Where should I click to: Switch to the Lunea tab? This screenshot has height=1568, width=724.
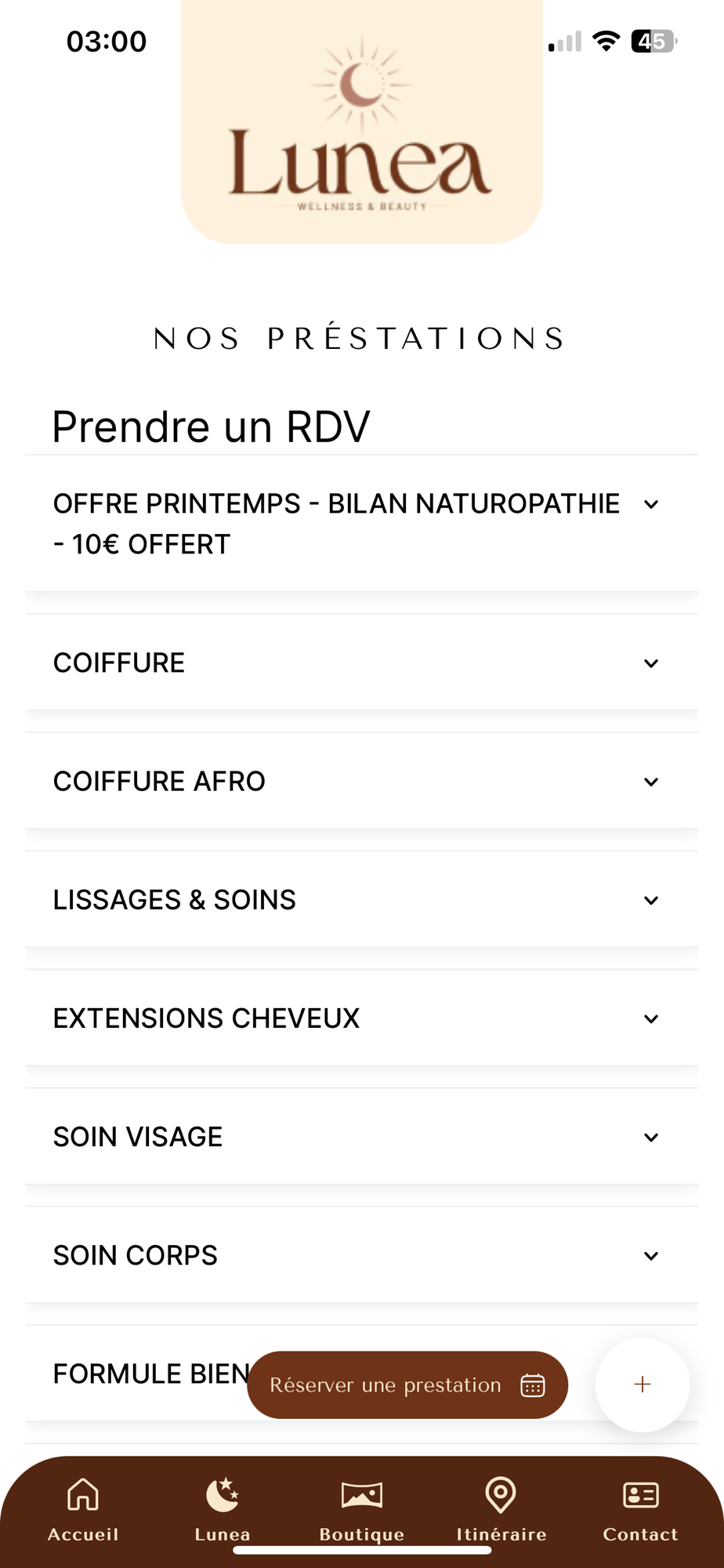tap(223, 1509)
